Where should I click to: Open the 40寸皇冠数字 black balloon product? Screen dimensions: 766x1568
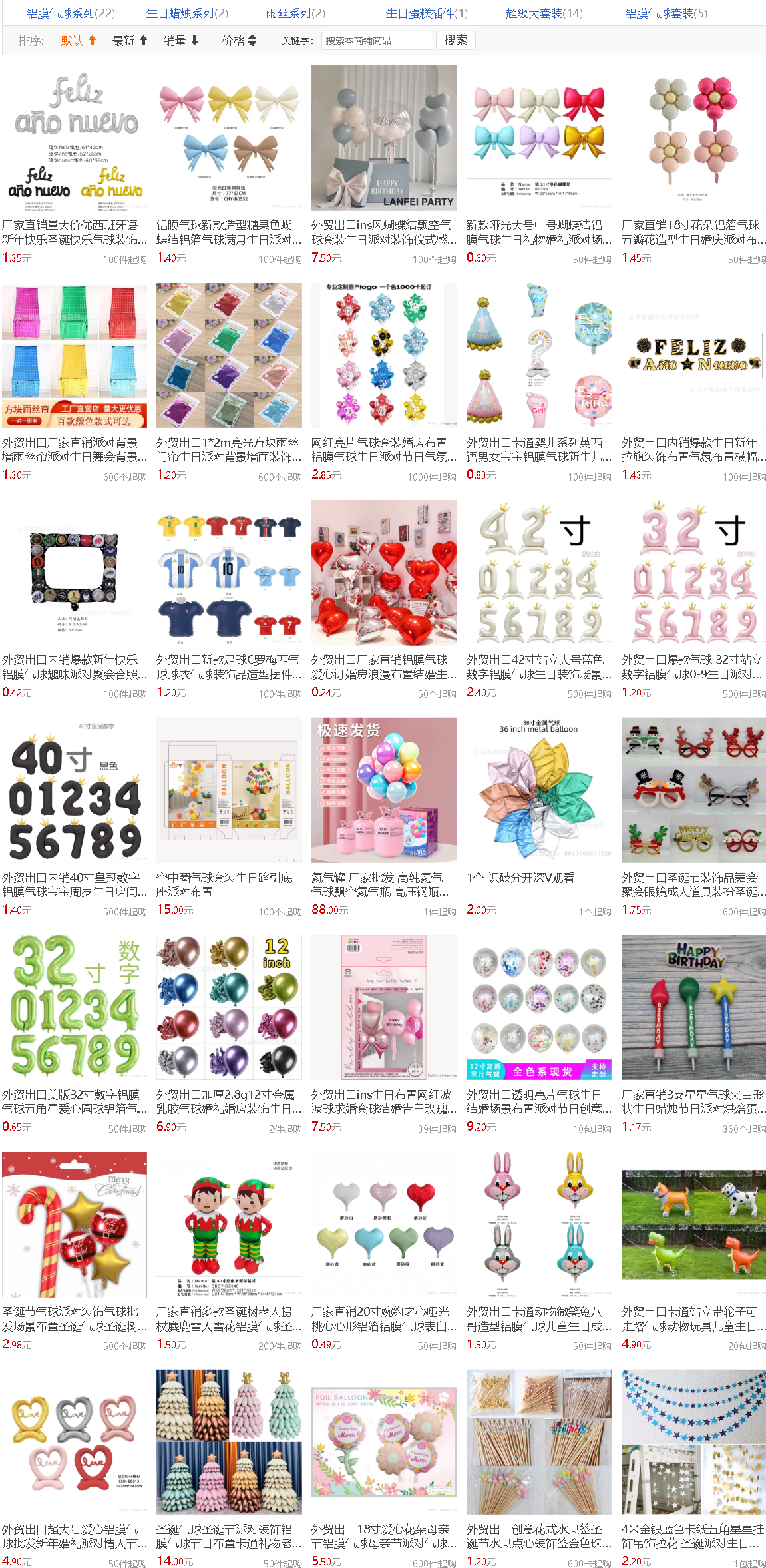75,790
